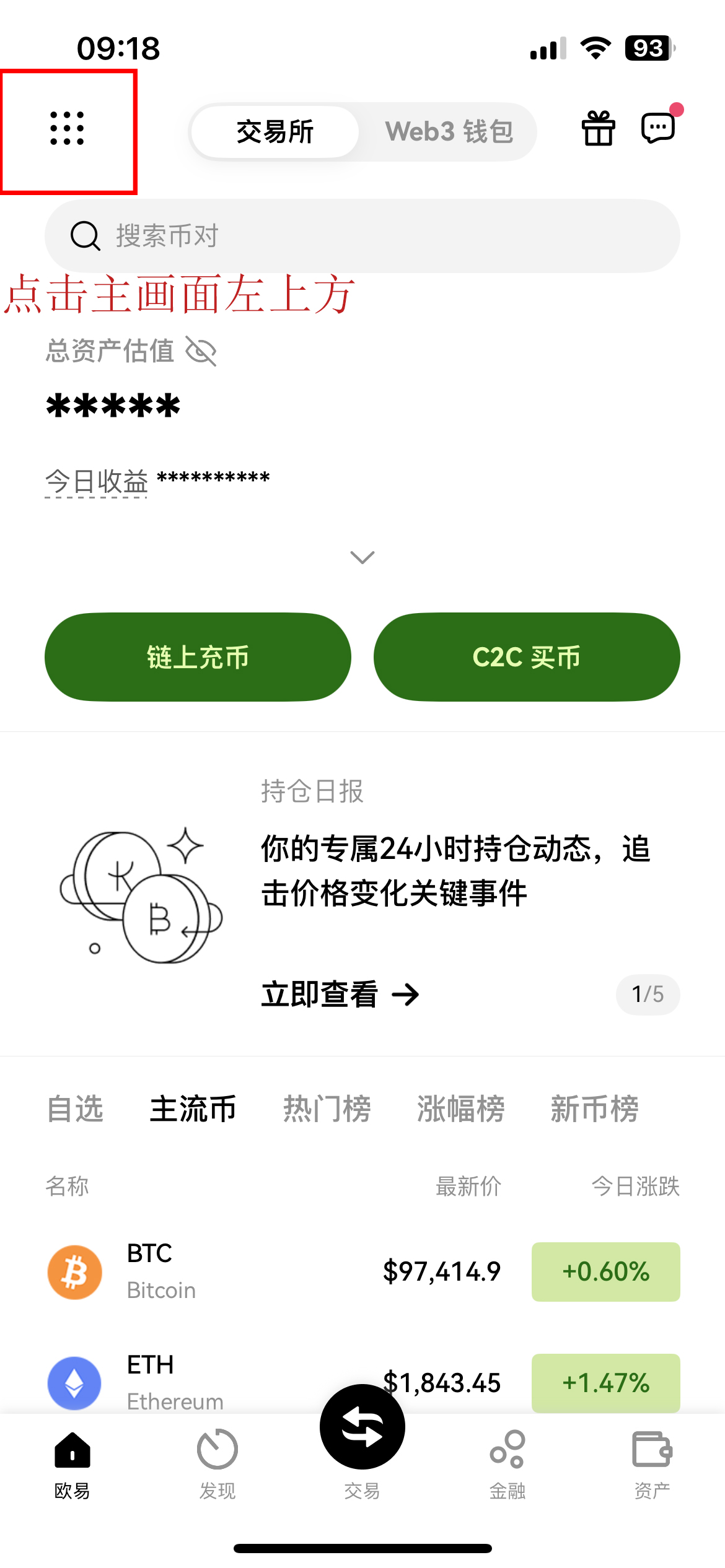Tap the Bitcoin coin icon
The height and width of the screenshot is (1568, 725).
tap(74, 1271)
